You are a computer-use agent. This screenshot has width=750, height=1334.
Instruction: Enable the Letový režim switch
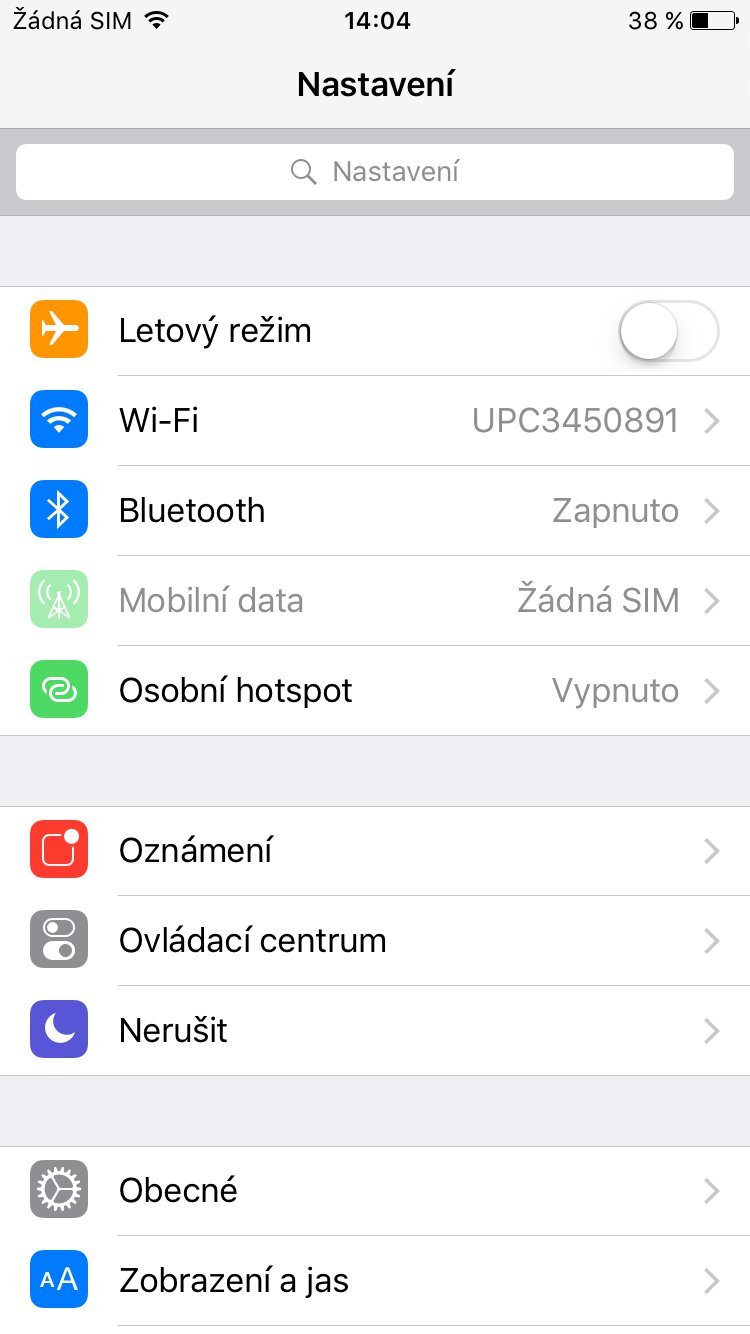(x=668, y=331)
